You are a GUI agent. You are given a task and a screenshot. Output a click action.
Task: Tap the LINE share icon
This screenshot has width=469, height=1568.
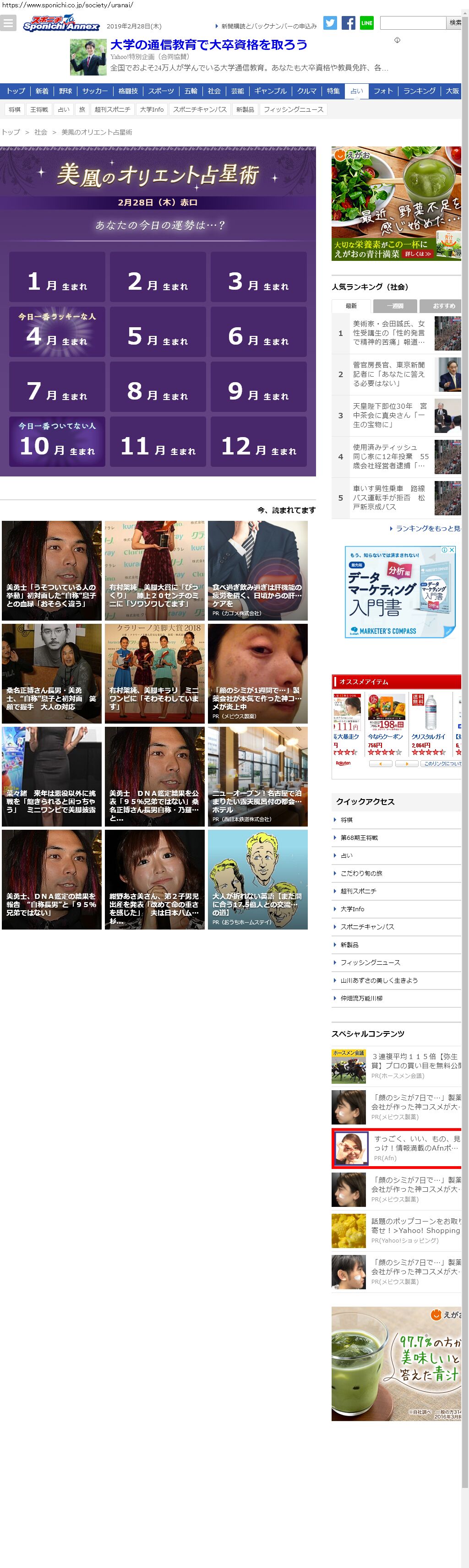pyautogui.click(x=367, y=23)
